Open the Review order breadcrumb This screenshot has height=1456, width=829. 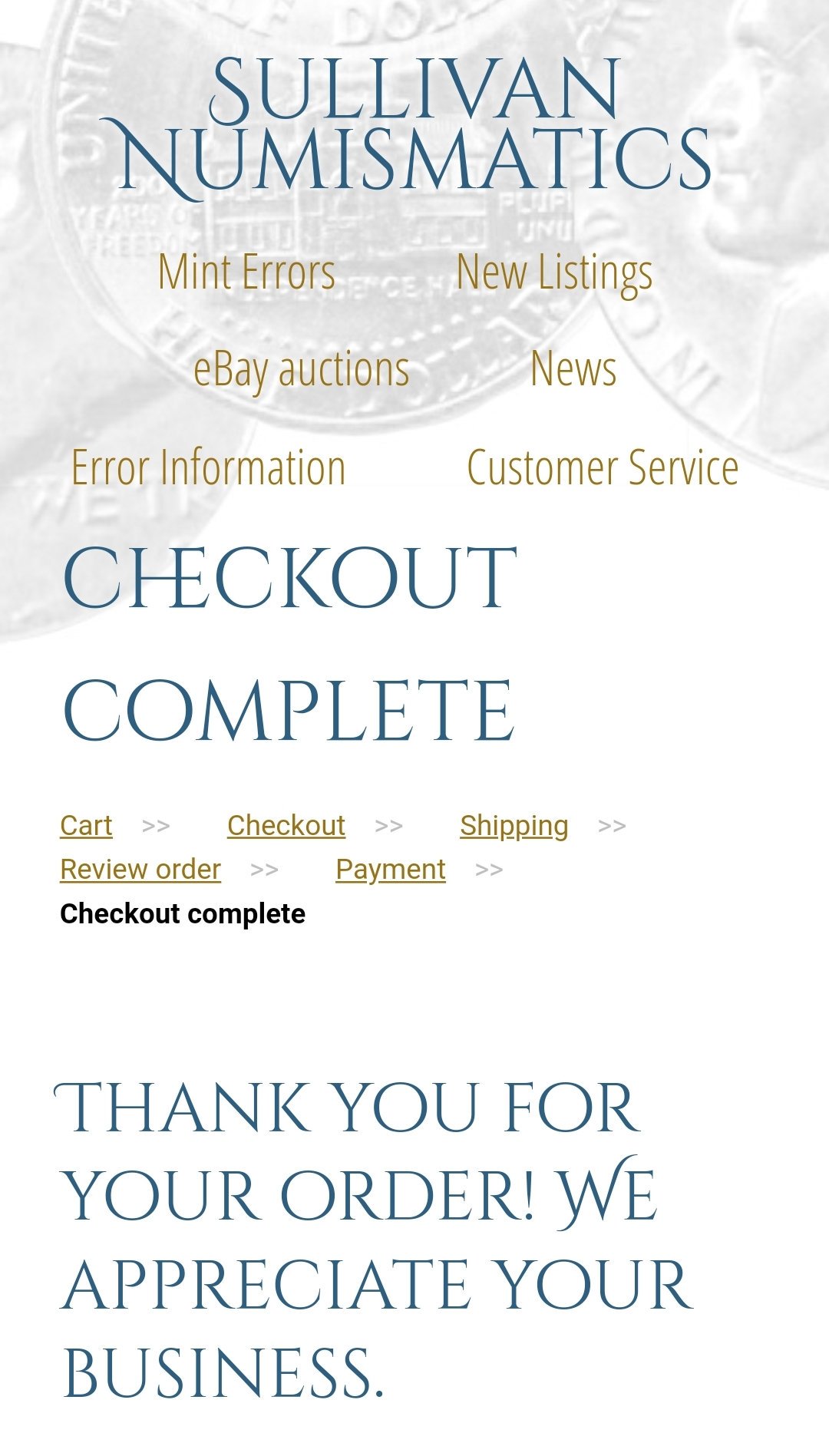140,870
